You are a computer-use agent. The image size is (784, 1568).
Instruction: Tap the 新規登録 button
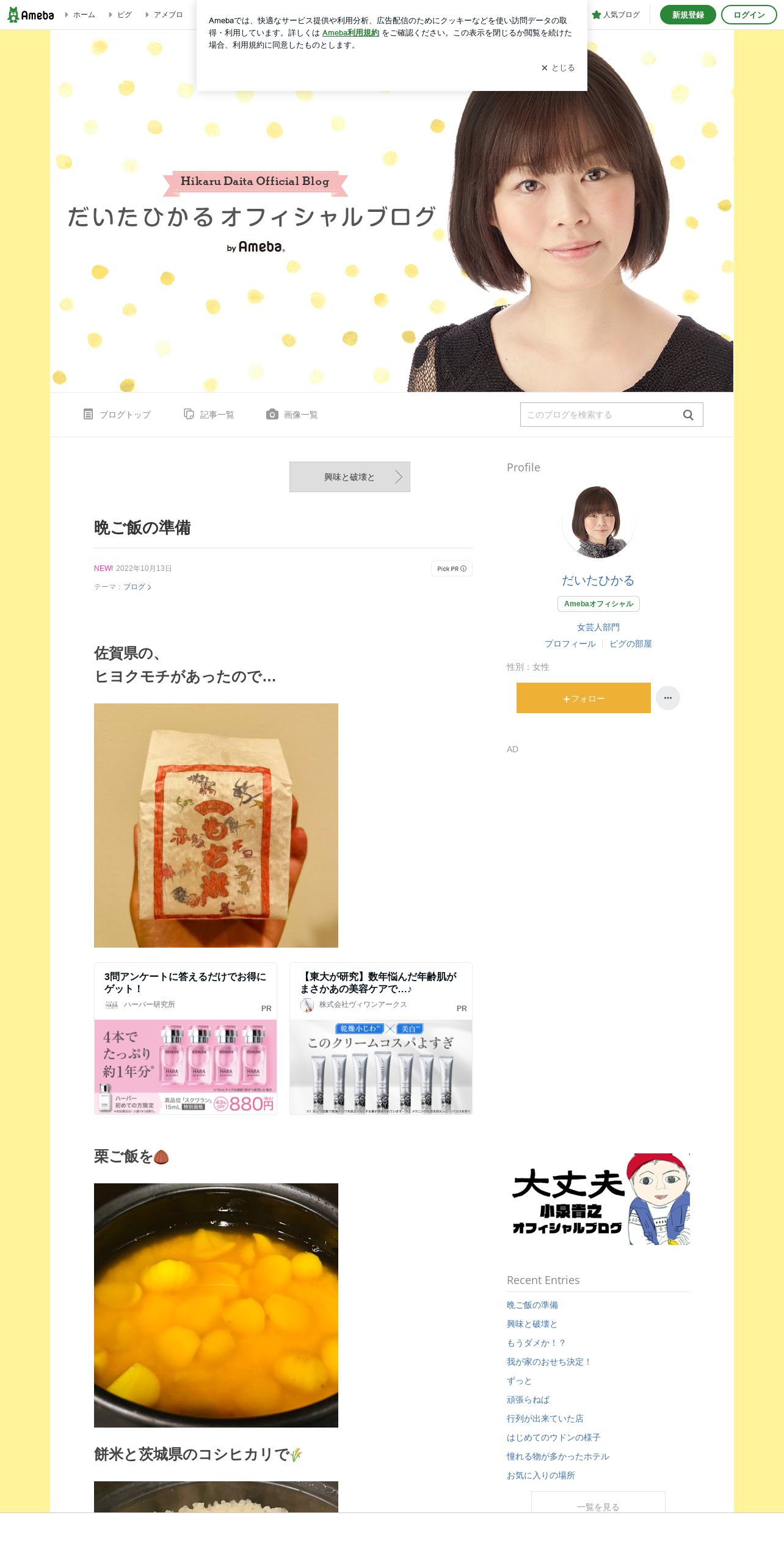pos(688,15)
